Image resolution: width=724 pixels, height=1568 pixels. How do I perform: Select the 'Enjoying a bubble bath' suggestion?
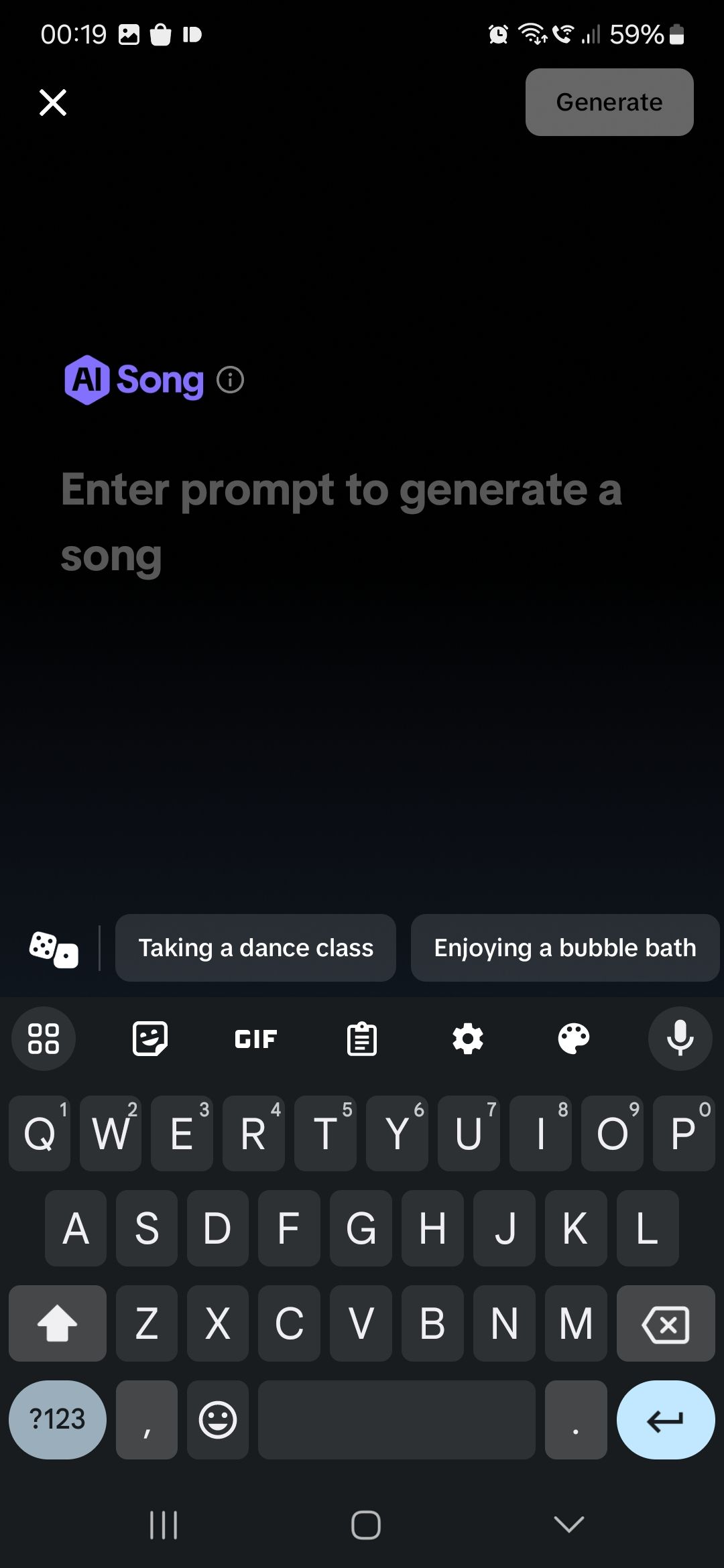(565, 948)
